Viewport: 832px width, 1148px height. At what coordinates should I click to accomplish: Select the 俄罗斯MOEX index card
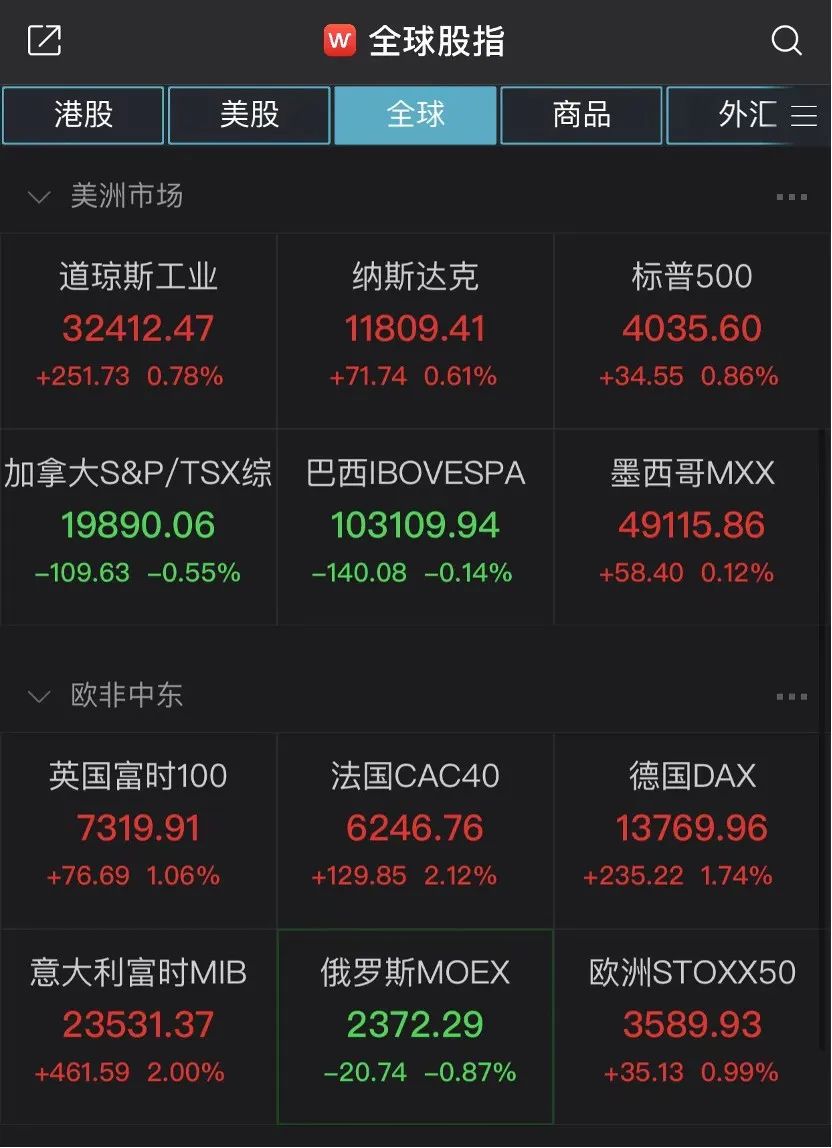[415, 1020]
